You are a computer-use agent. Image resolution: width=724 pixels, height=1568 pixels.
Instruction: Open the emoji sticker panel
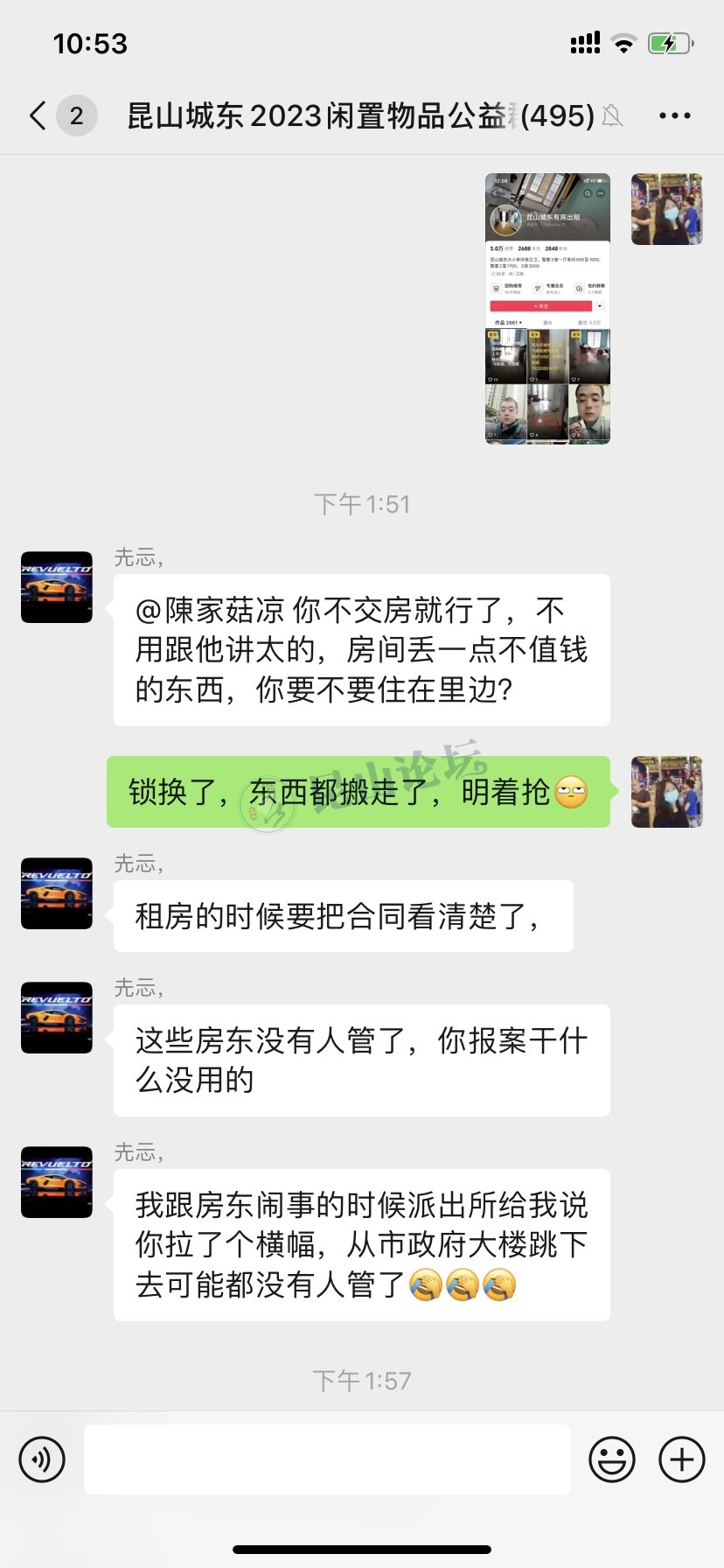point(611,1459)
